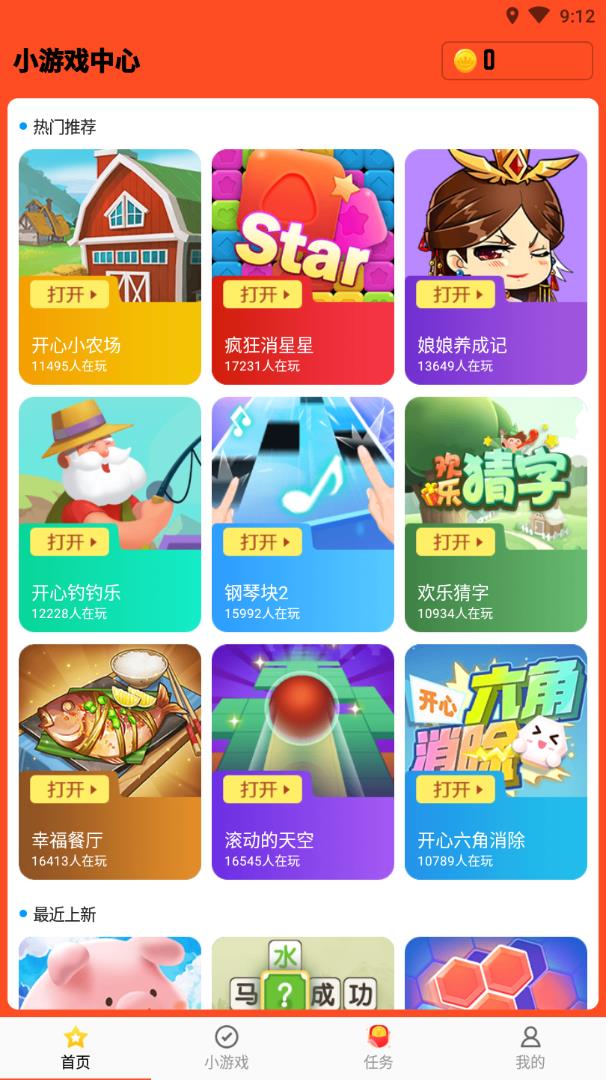
Task: Open the 我的 profile tab
Action: (530, 1047)
